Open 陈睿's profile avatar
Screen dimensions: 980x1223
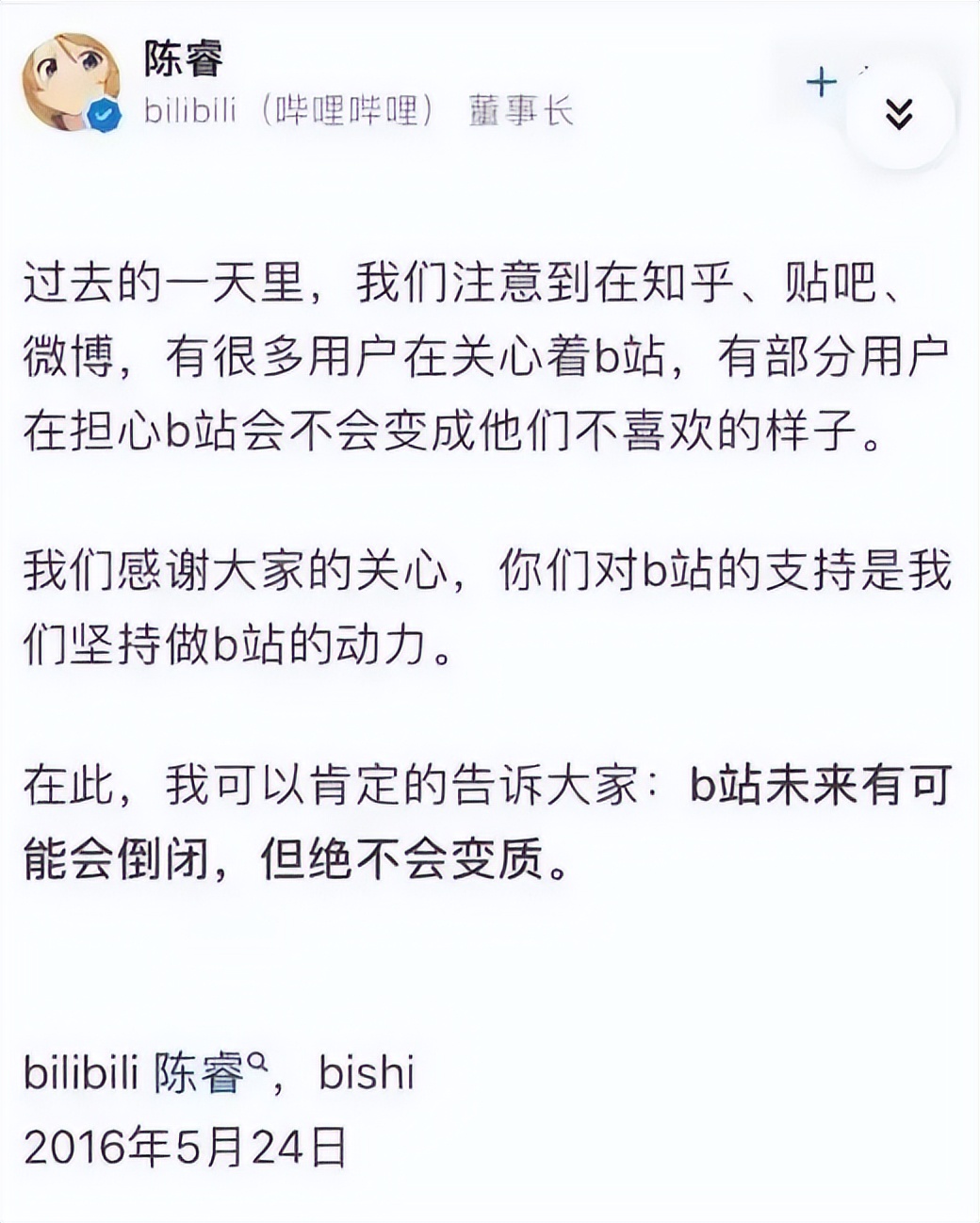tap(71, 82)
